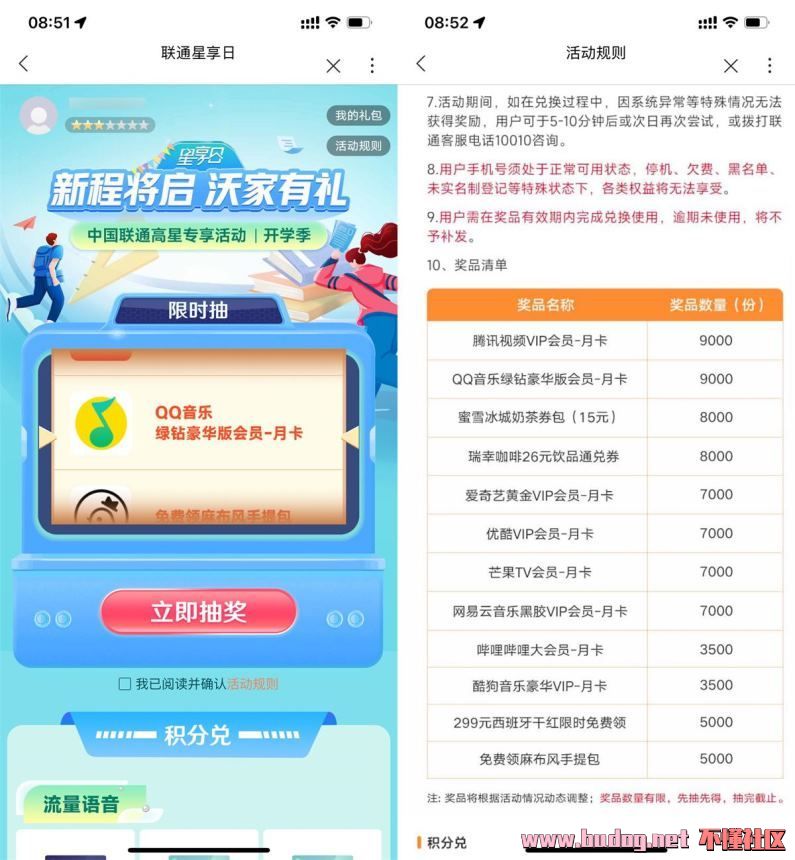Tap the back arrow on the 联通星享日 page
795x860 pixels.
tap(23, 64)
